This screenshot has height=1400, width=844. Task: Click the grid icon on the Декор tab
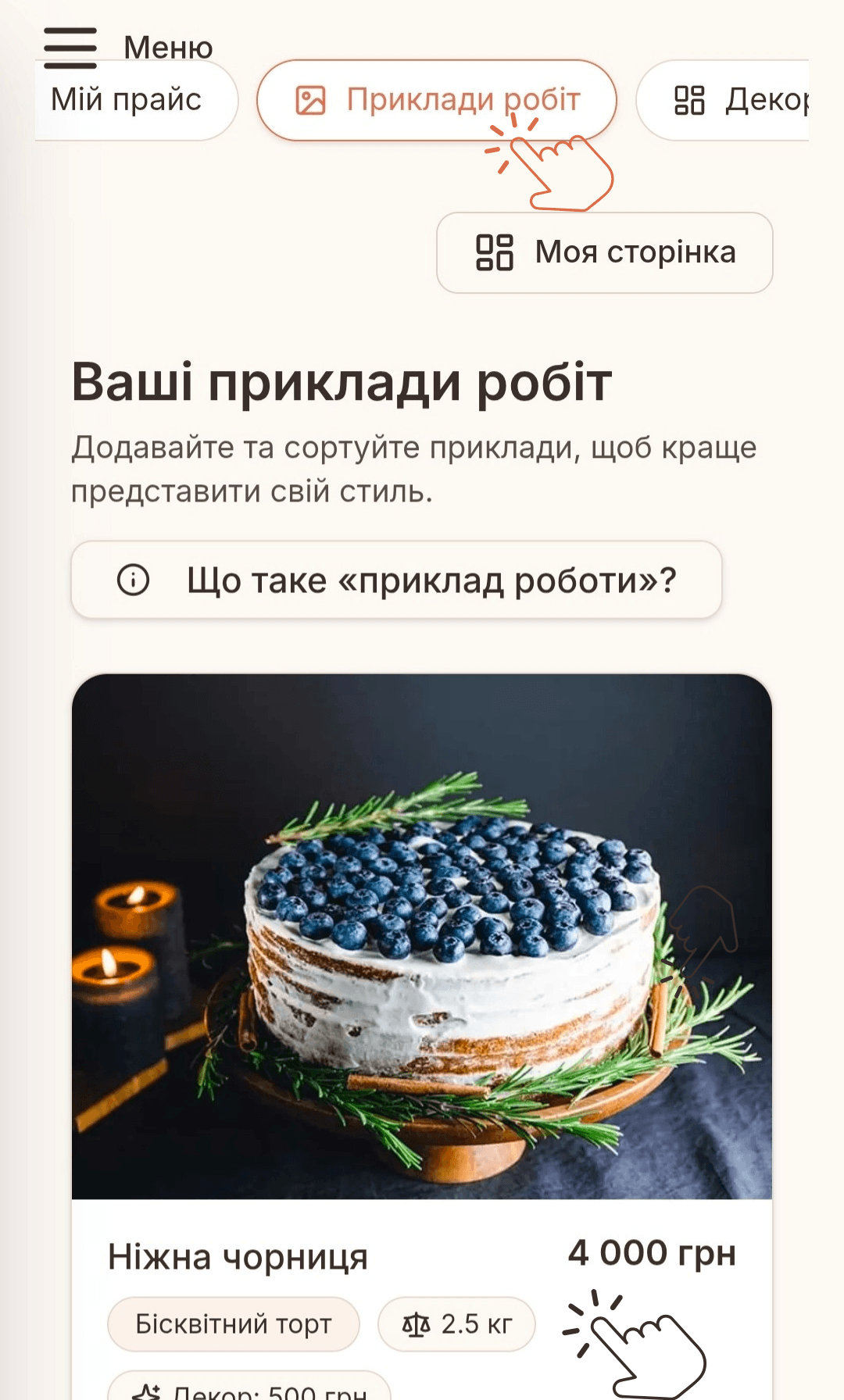point(691,100)
